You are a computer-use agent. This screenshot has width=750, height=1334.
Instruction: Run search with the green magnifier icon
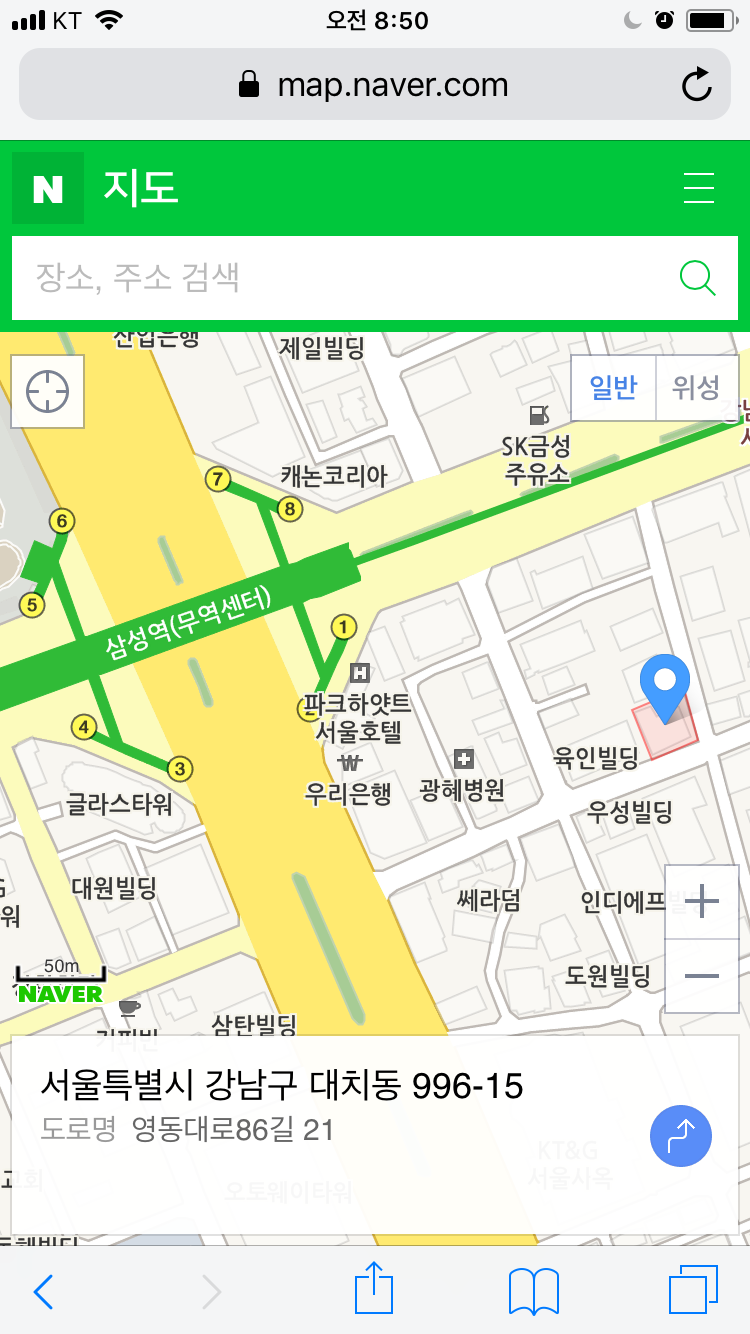pyautogui.click(x=698, y=277)
